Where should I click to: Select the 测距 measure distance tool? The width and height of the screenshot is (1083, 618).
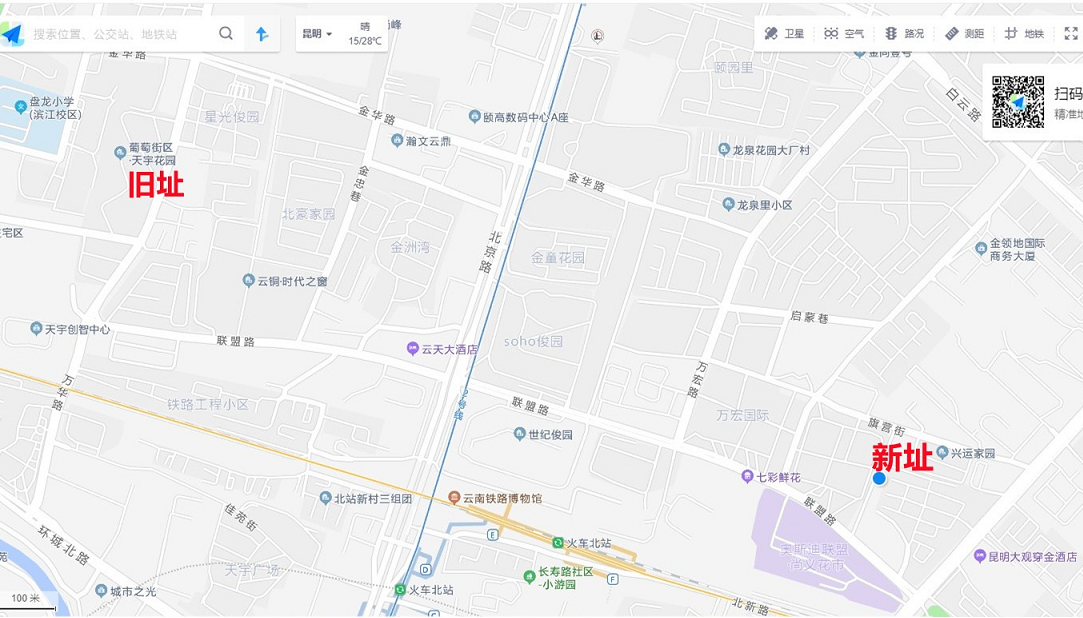964,34
